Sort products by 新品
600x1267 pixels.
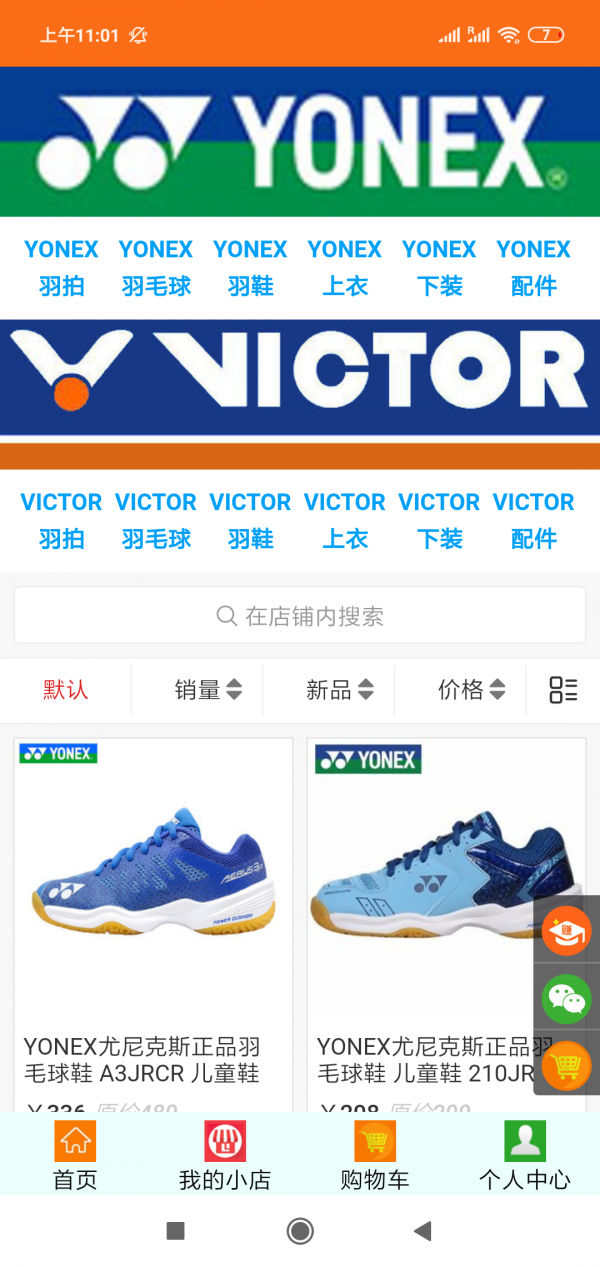point(339,689)
